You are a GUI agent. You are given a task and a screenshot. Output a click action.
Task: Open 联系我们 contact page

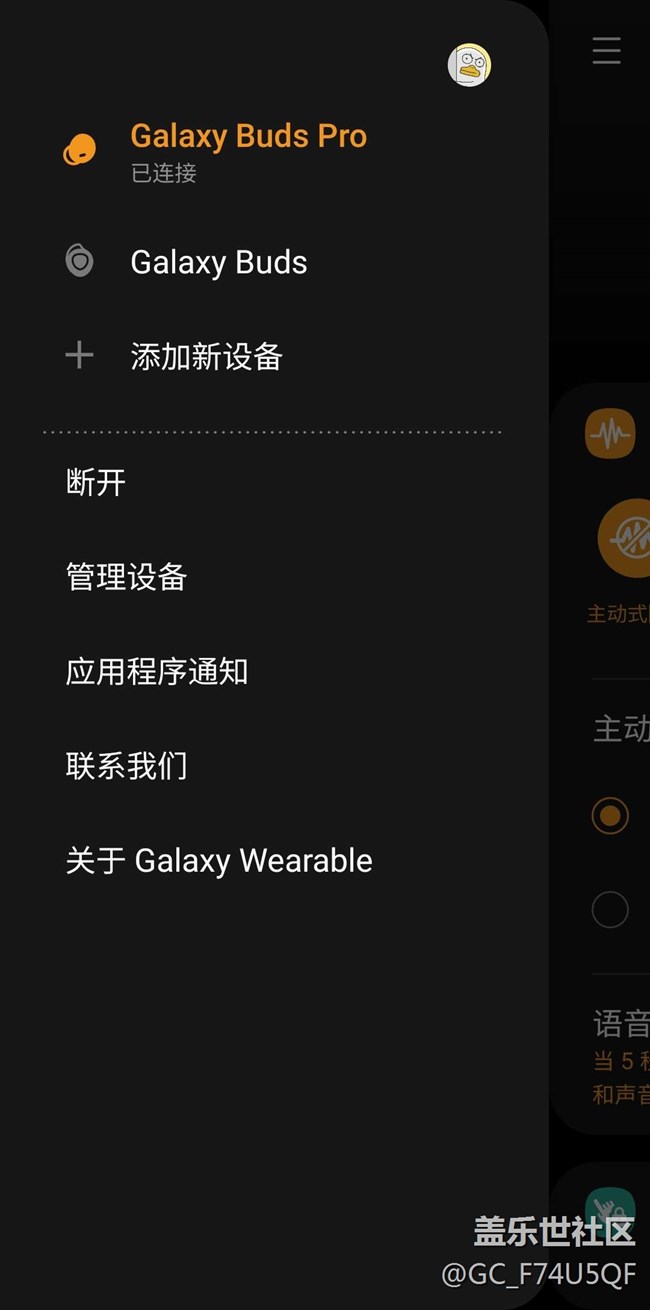click(126, 766)
